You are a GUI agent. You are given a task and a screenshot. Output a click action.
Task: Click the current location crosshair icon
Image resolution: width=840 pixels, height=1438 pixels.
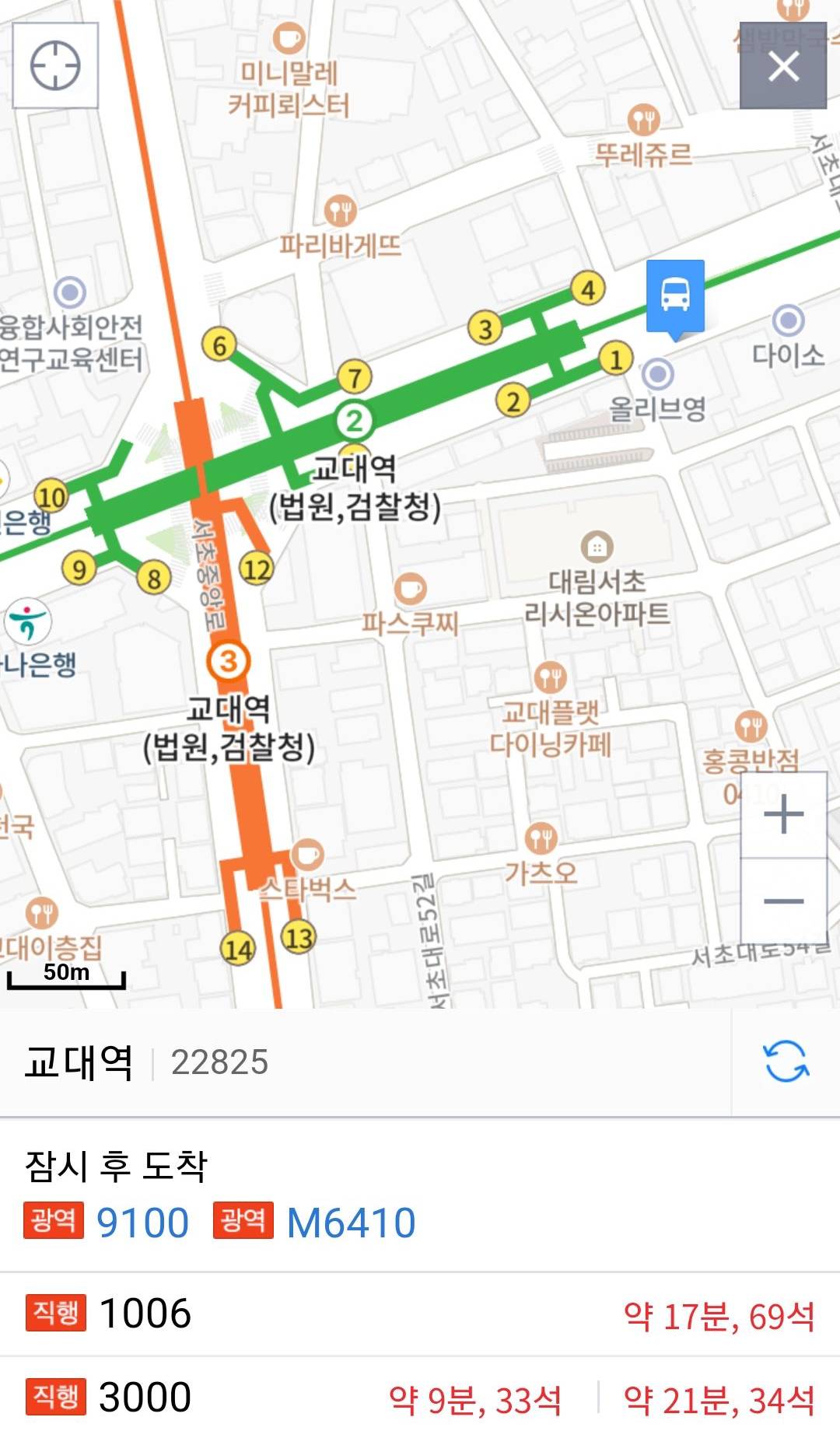point(55,68)
